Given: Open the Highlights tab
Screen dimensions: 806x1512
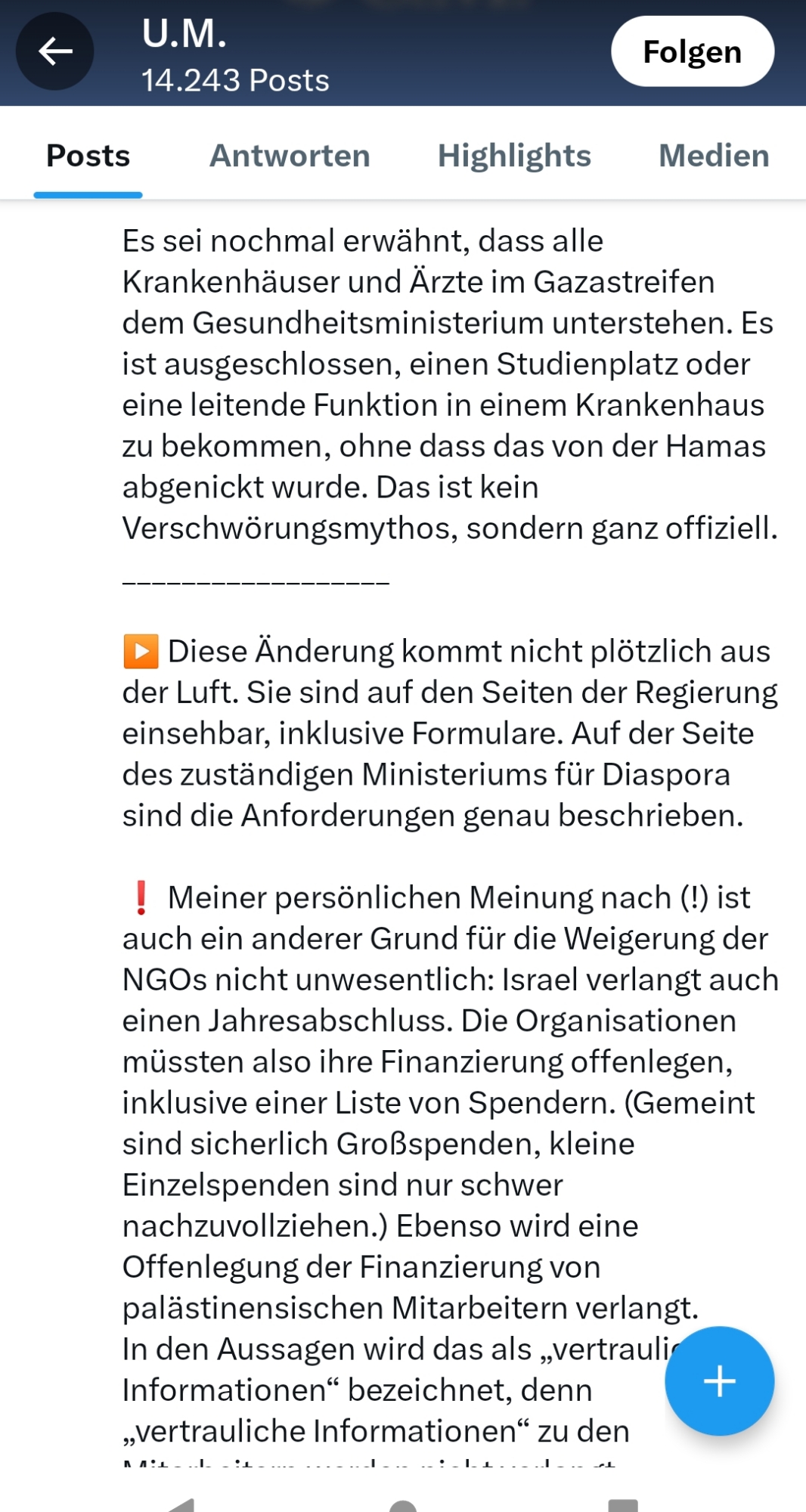Looking at the screenshot, I should (x=514, y=156).
